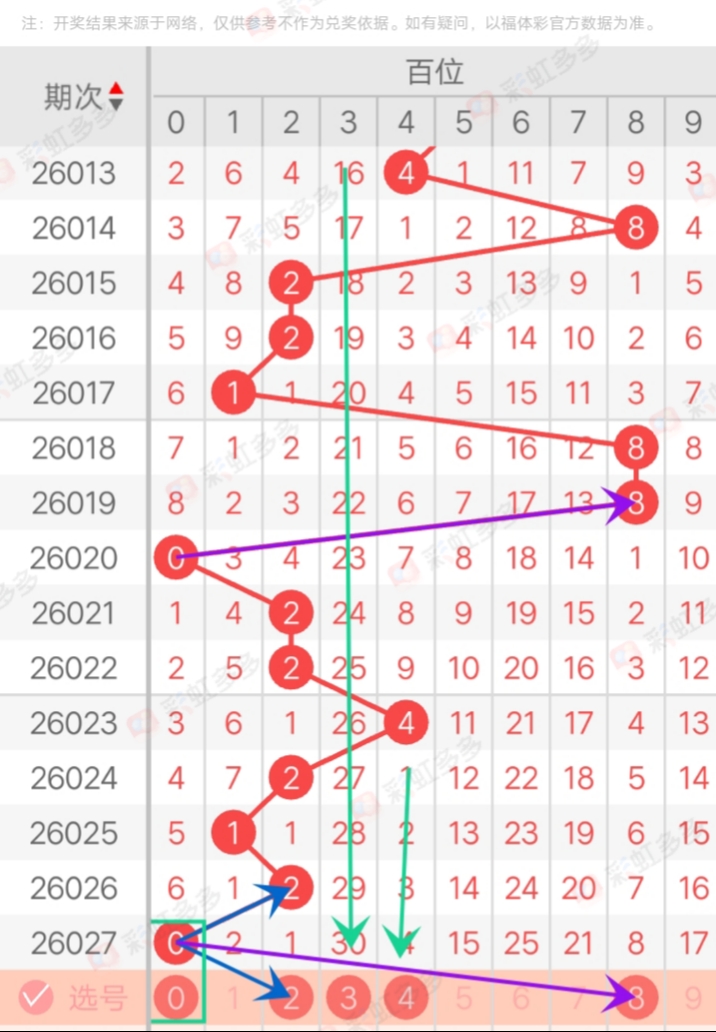The width and height of the screenshot is (716, 1032).
Task: Tap the 选号 checkmark button
Action: (37, 997)
